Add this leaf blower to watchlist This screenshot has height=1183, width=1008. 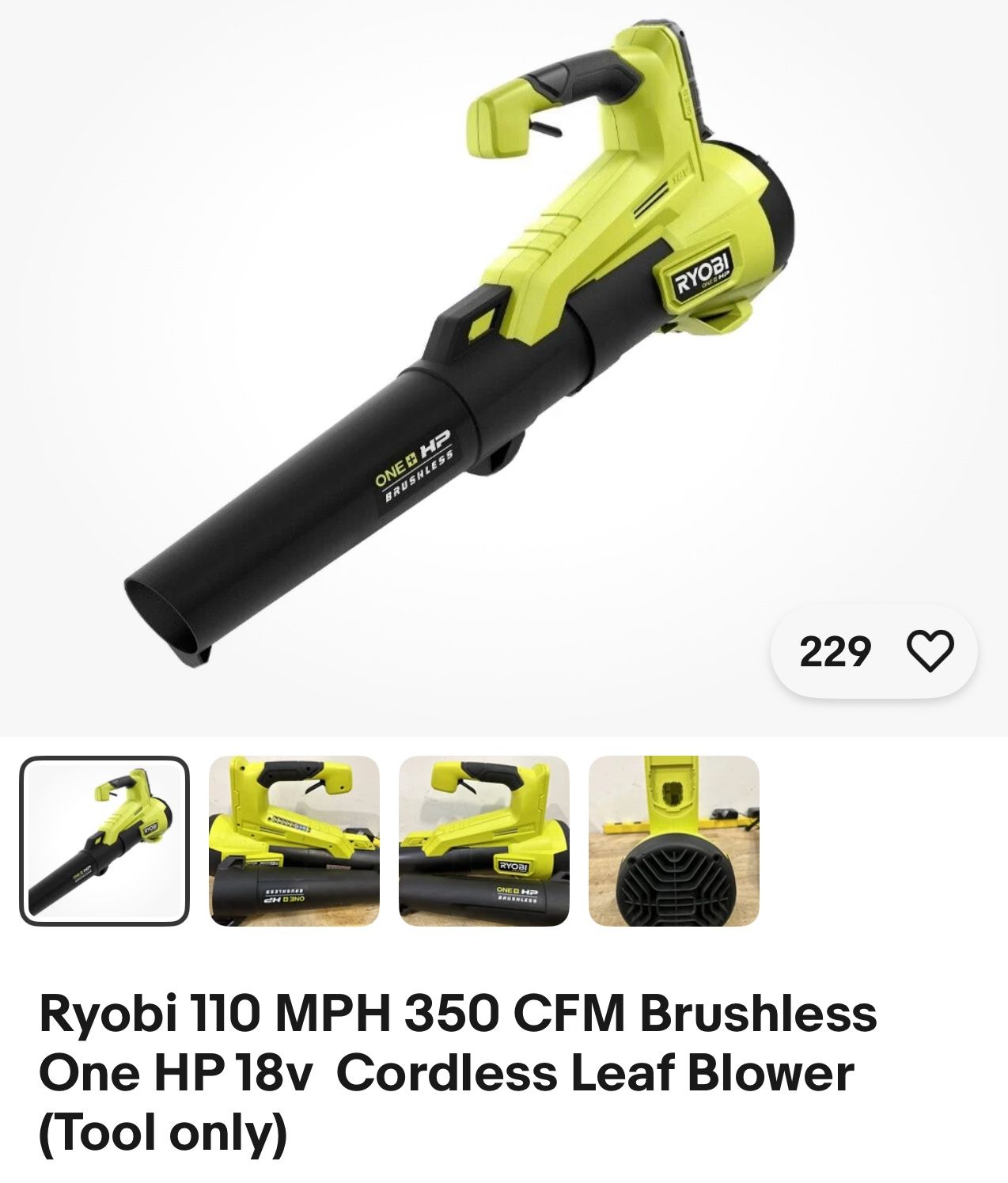click(930, 652)
